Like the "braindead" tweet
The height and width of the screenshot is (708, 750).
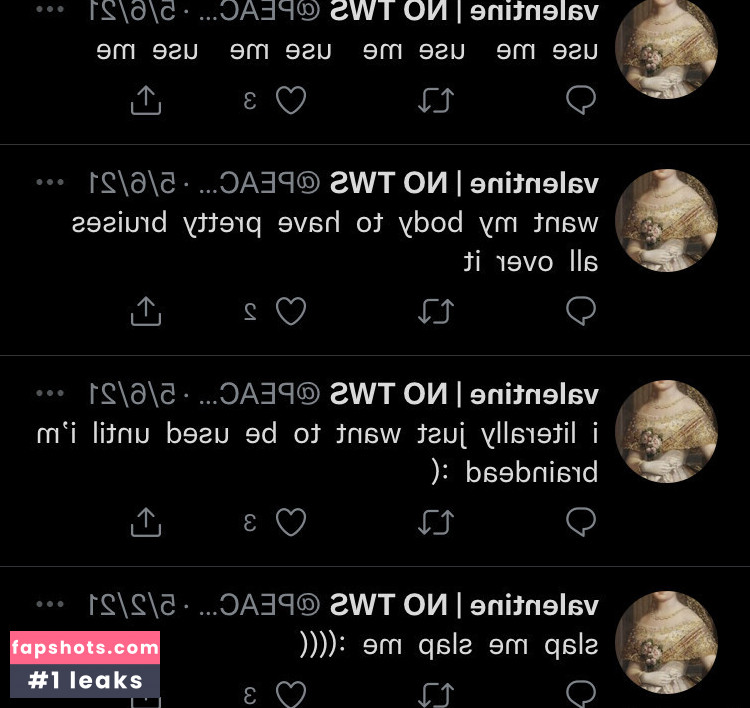point(291,522)
